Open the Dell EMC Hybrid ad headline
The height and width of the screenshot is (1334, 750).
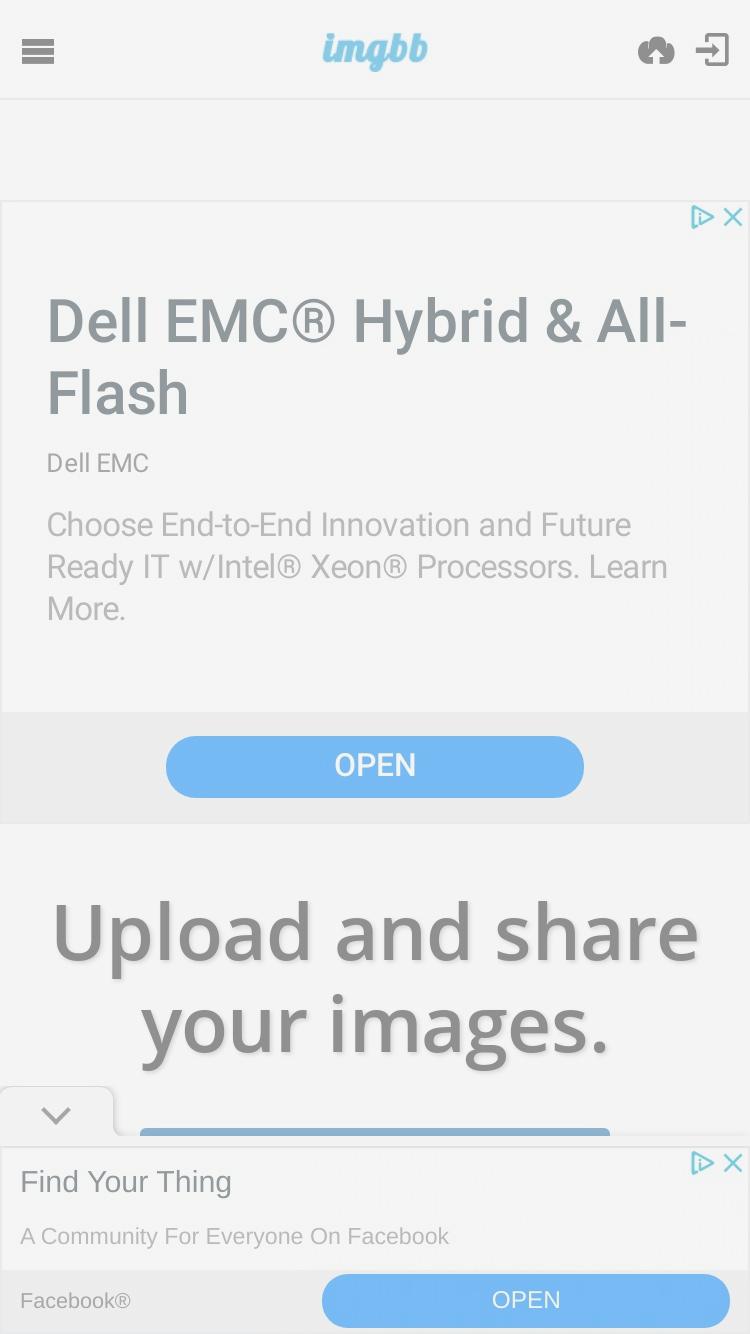367,357
